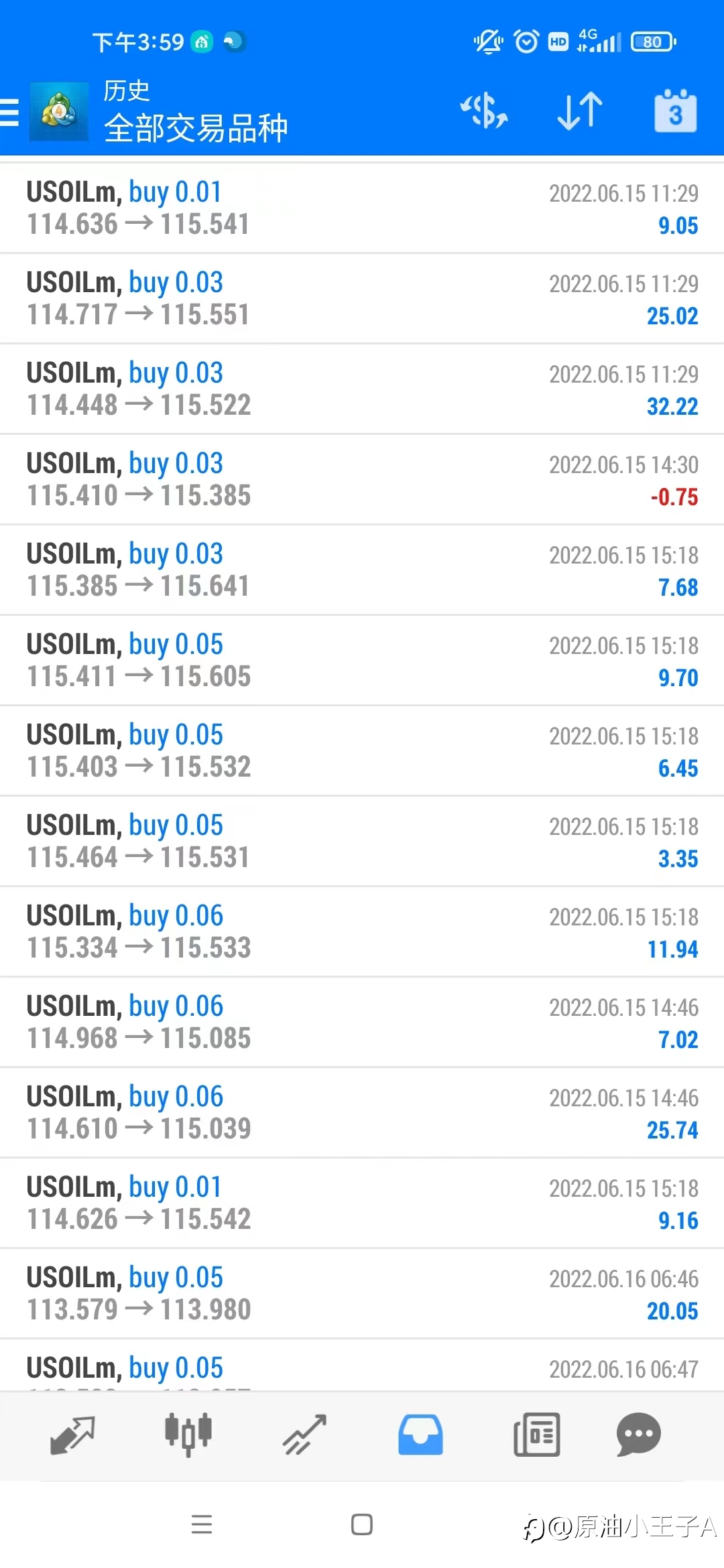Switch to the News tab
The image size is (724, 1568).
click(536, 1435)
